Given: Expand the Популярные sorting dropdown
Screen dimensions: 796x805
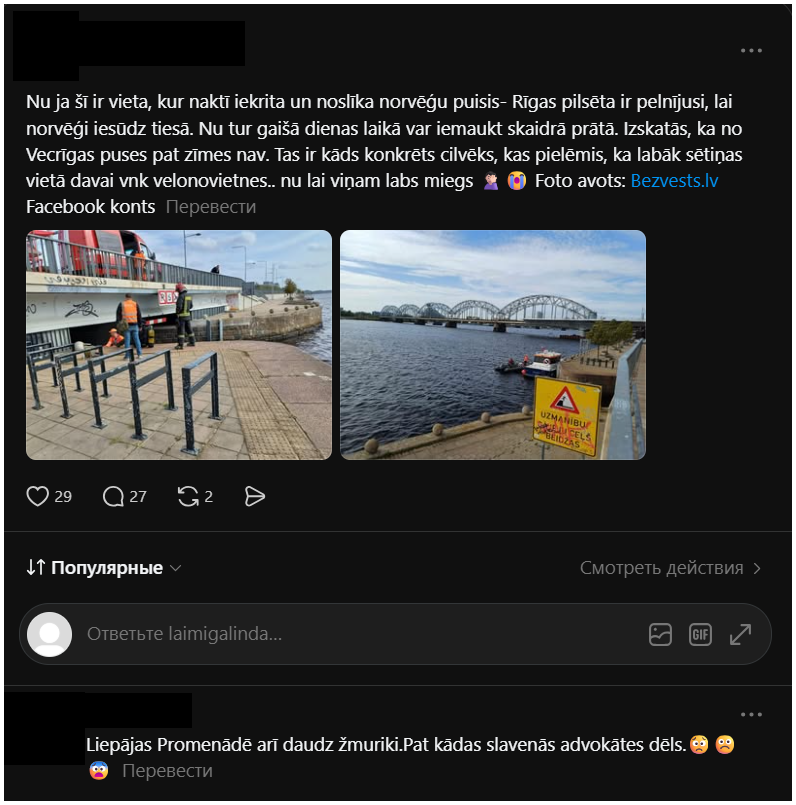Looking at the screenshot, I should [x=104, y=568].
